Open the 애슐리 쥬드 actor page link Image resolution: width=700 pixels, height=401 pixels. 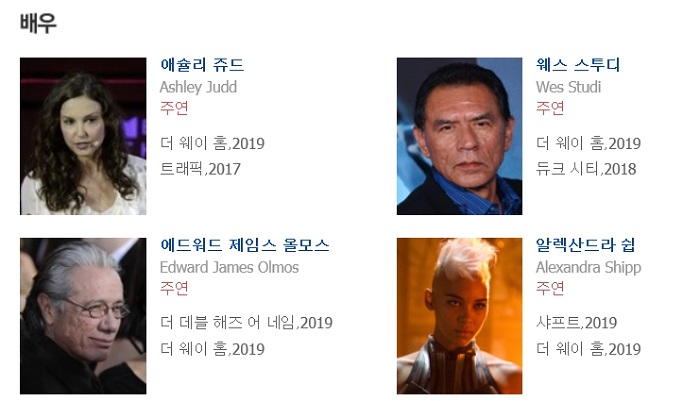coord(201,65)
